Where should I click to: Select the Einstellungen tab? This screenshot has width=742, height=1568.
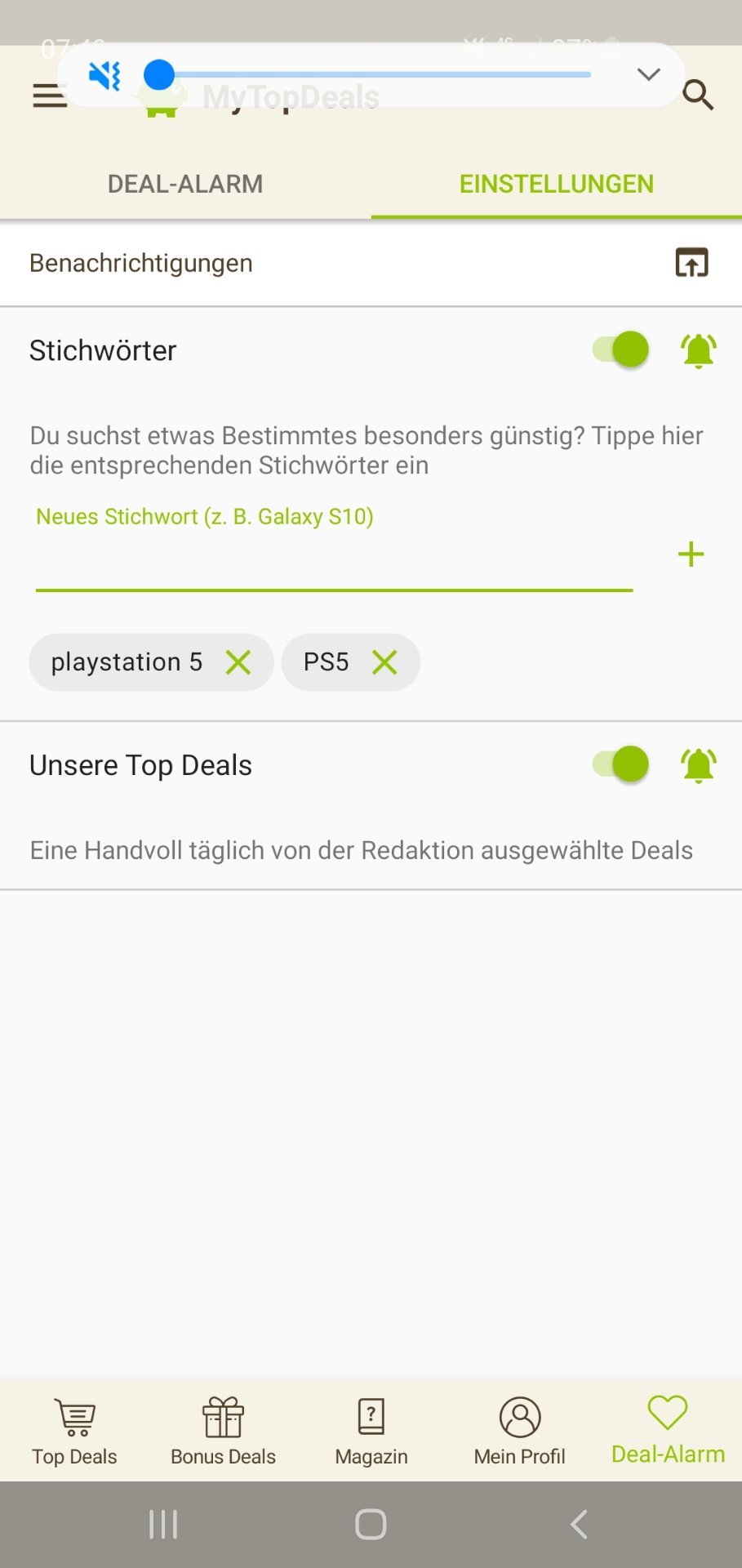pyautogui.click(x=556, y=184)
